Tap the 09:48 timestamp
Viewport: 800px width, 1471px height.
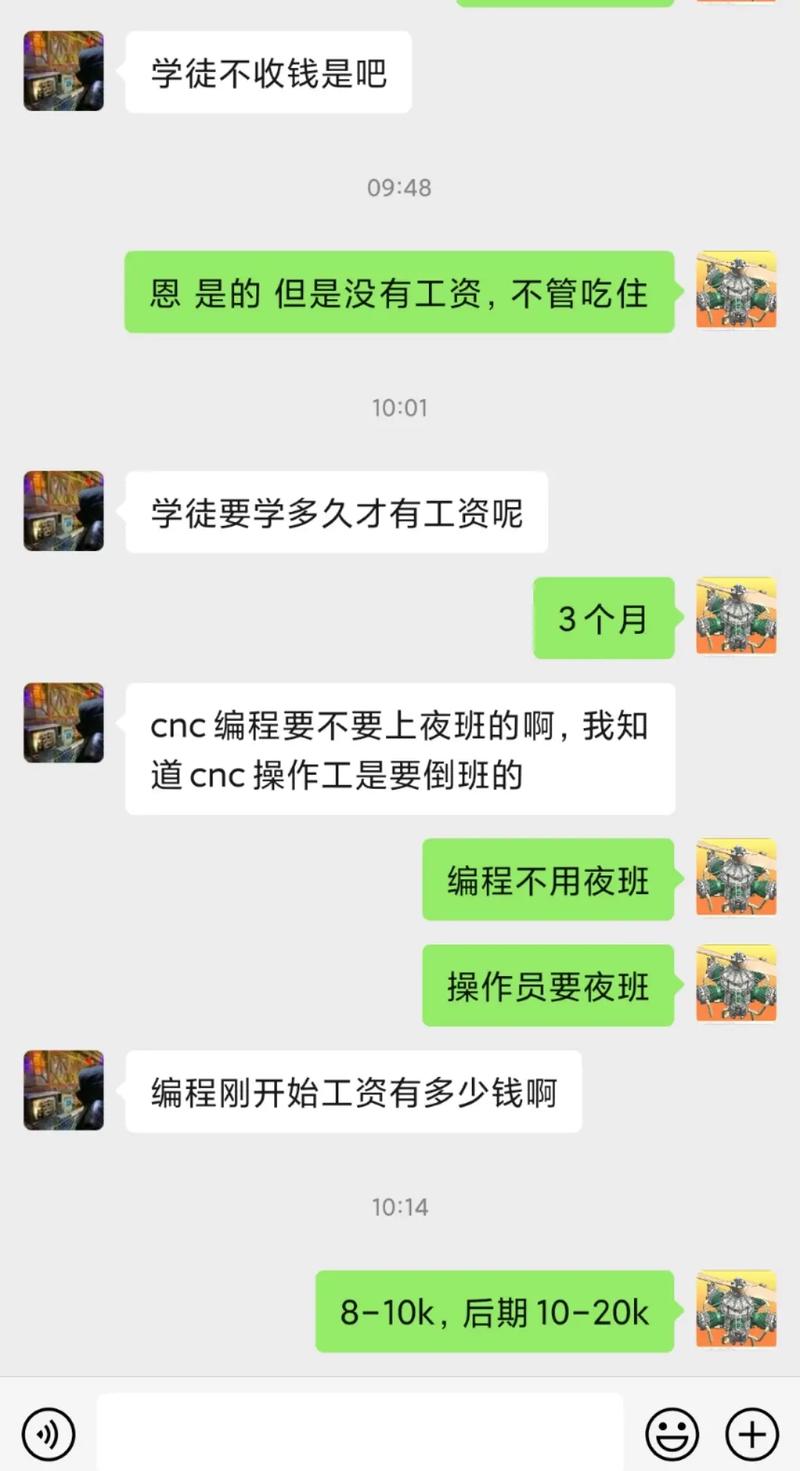[x=400, y=187]
